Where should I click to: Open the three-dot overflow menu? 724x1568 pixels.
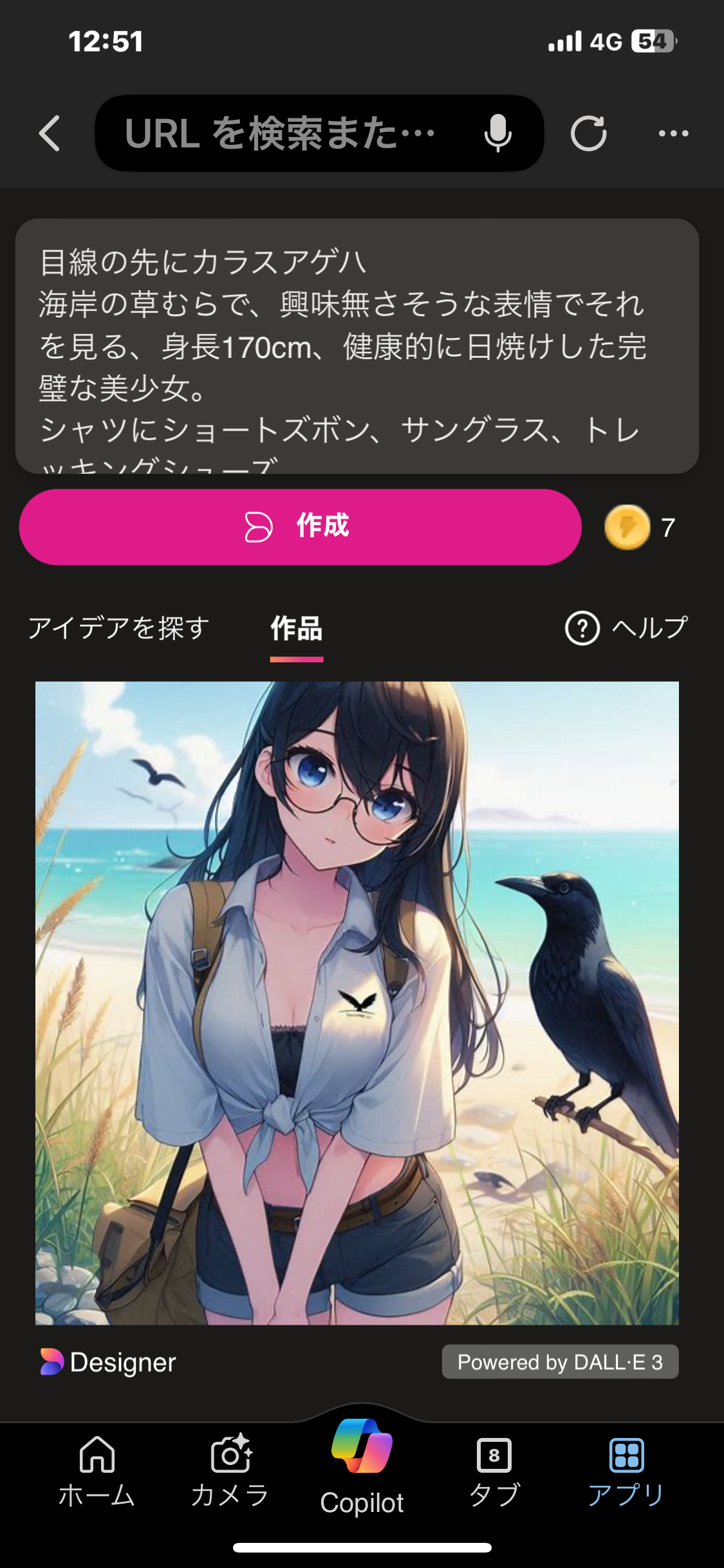pyautogui.click(x=673, y=134)
